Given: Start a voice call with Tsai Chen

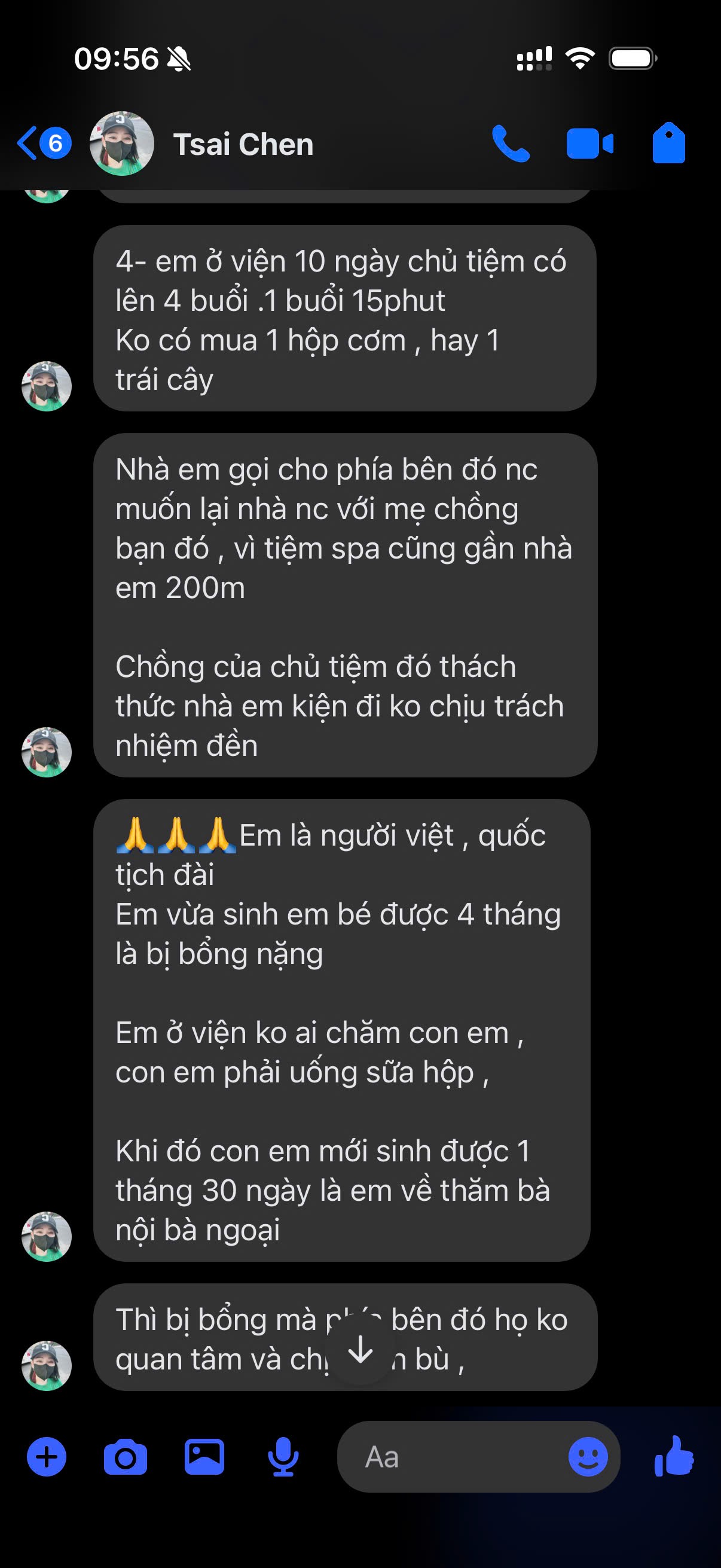Looking at the screenshot, I should point(511,144).
